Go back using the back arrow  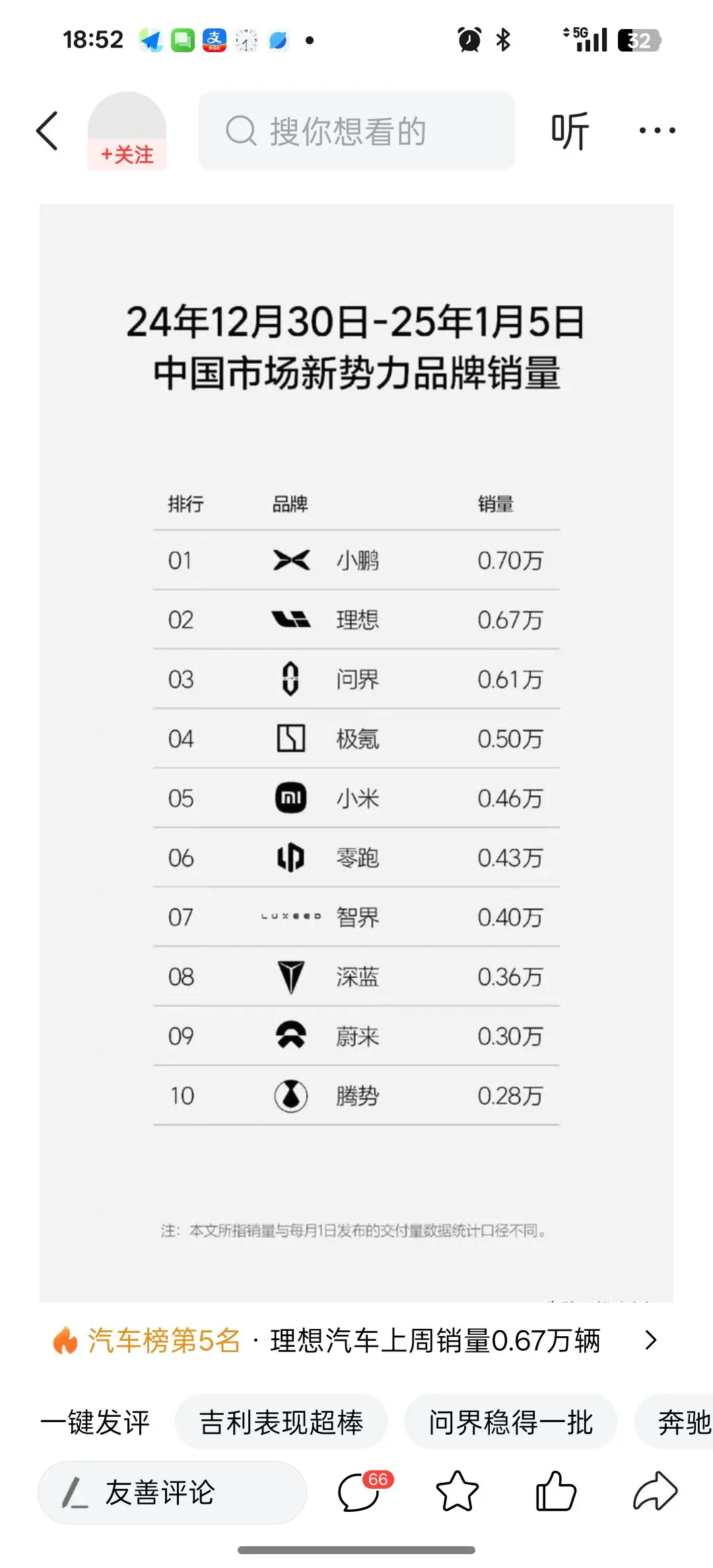(48, 131)
